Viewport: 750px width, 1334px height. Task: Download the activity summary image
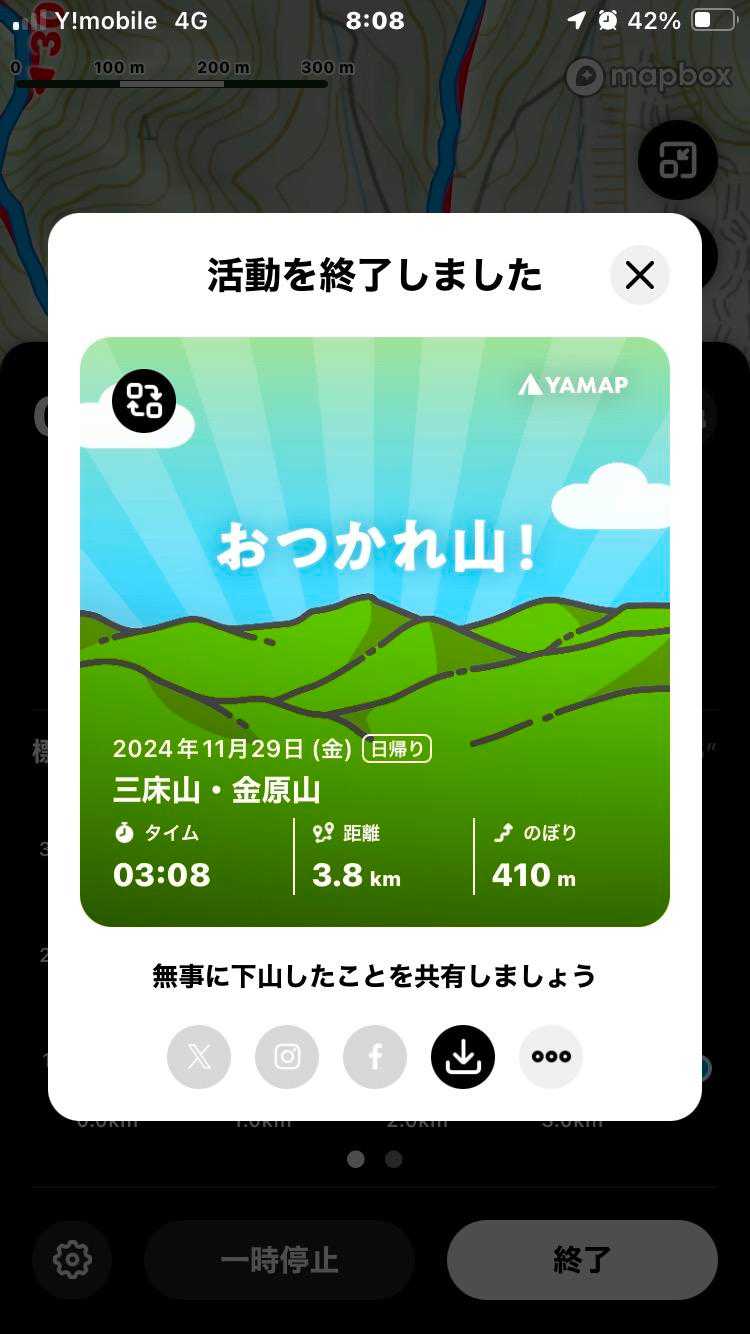(463, 1057)
